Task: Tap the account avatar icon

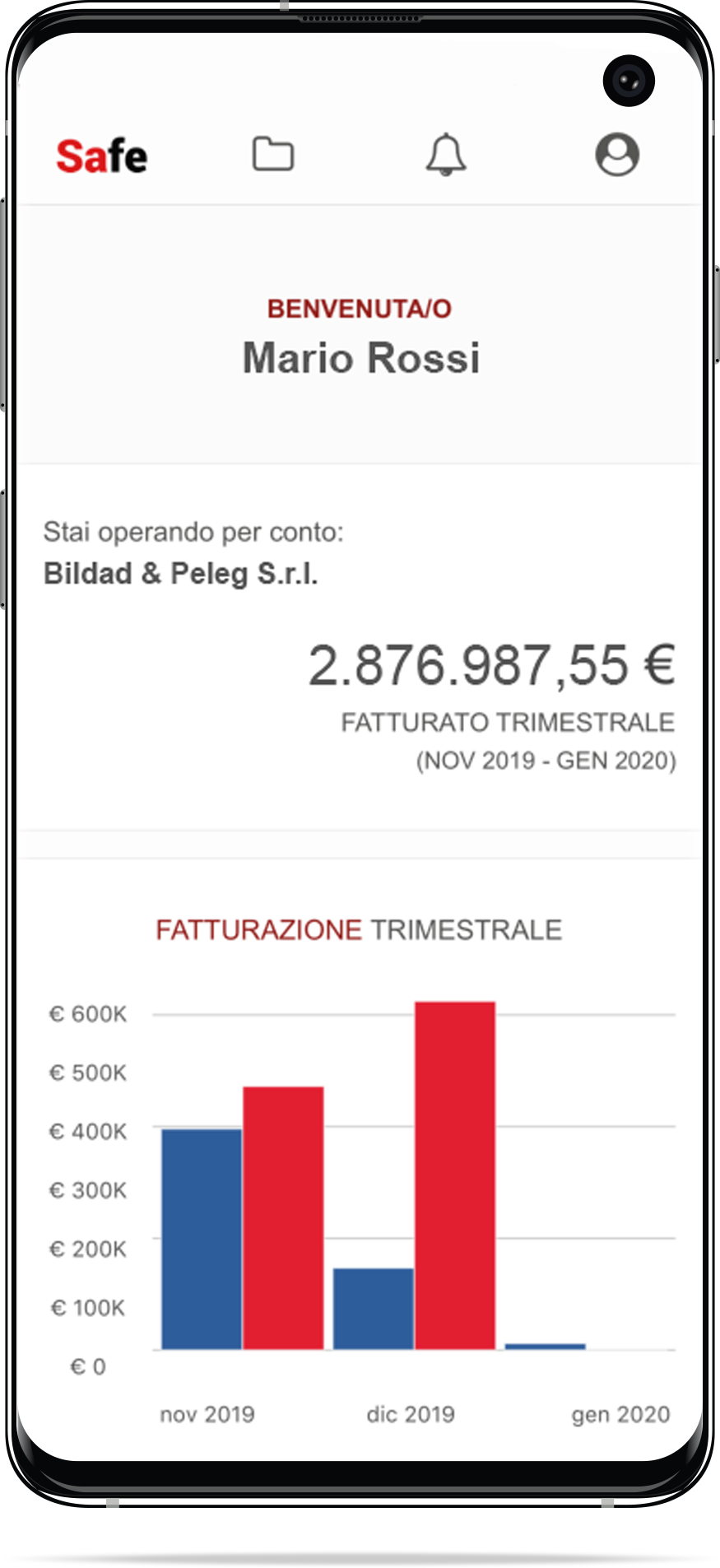Action: pos(618,154)
